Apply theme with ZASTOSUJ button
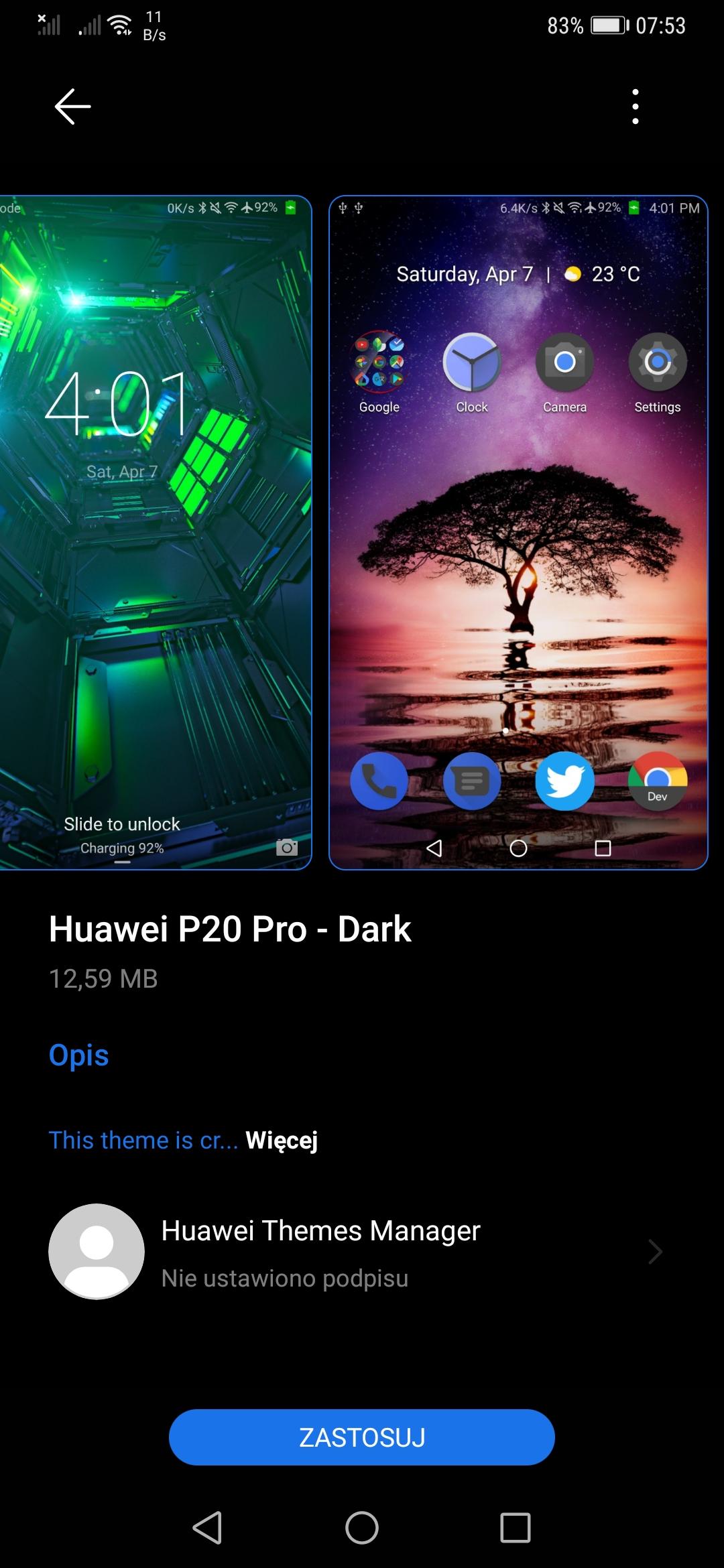The width and height of the screenshot is (724, 1568). [362, 1437]
